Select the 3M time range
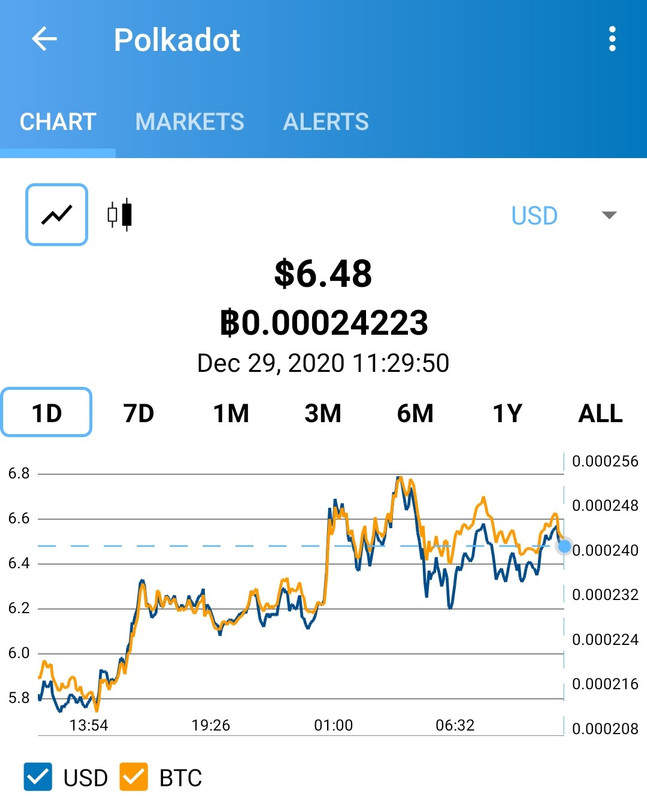The width and height of the screenshot is (647, 800). pos(322,413)
